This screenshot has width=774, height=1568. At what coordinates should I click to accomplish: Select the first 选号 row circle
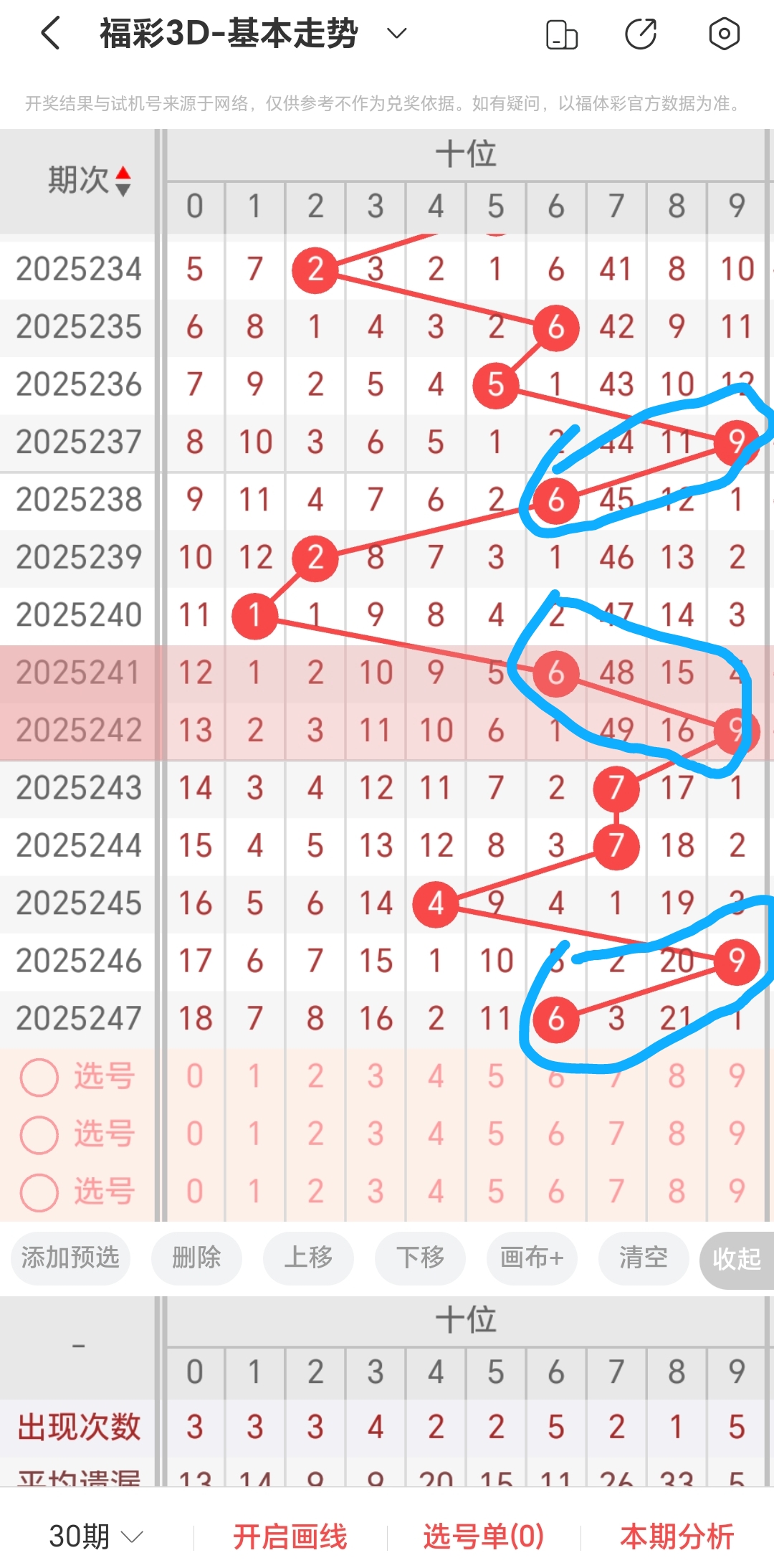[39, 1075]
